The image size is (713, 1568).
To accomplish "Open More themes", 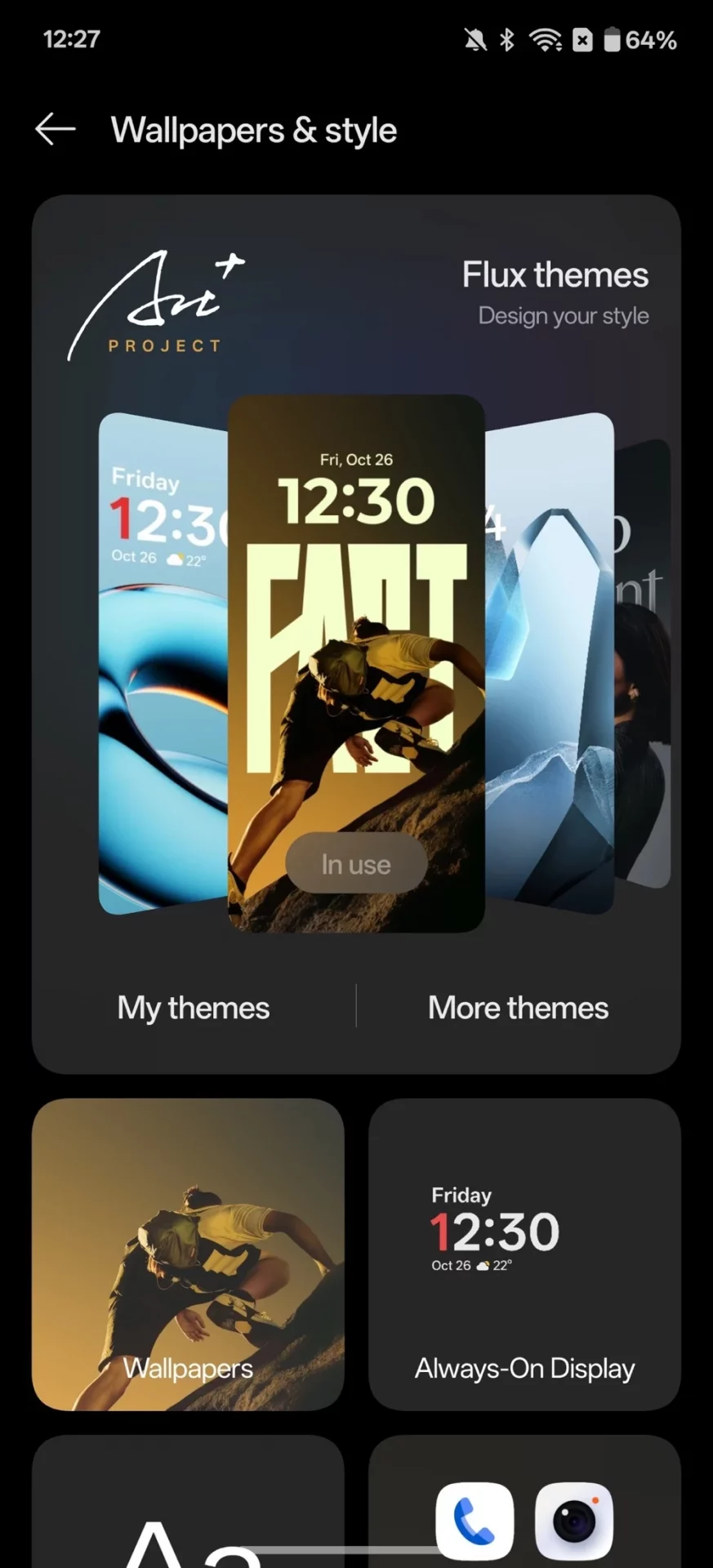I will pyautogui.click(x=518, y=1008).
